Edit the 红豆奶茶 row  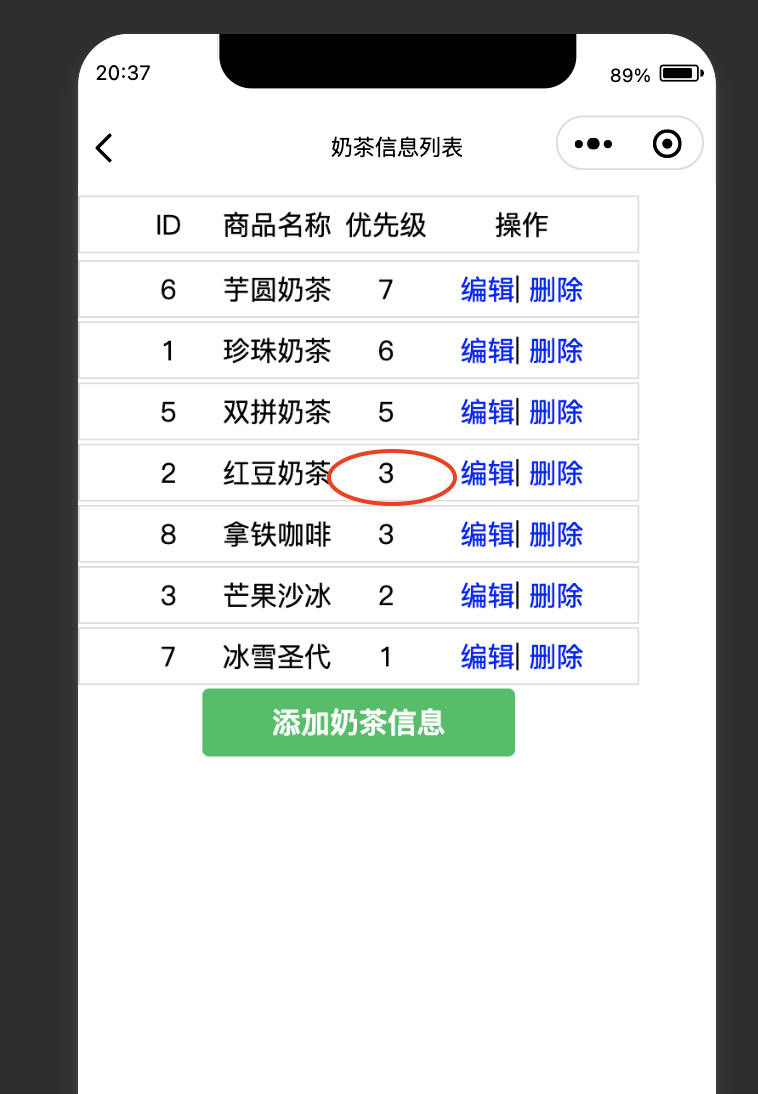487,473
